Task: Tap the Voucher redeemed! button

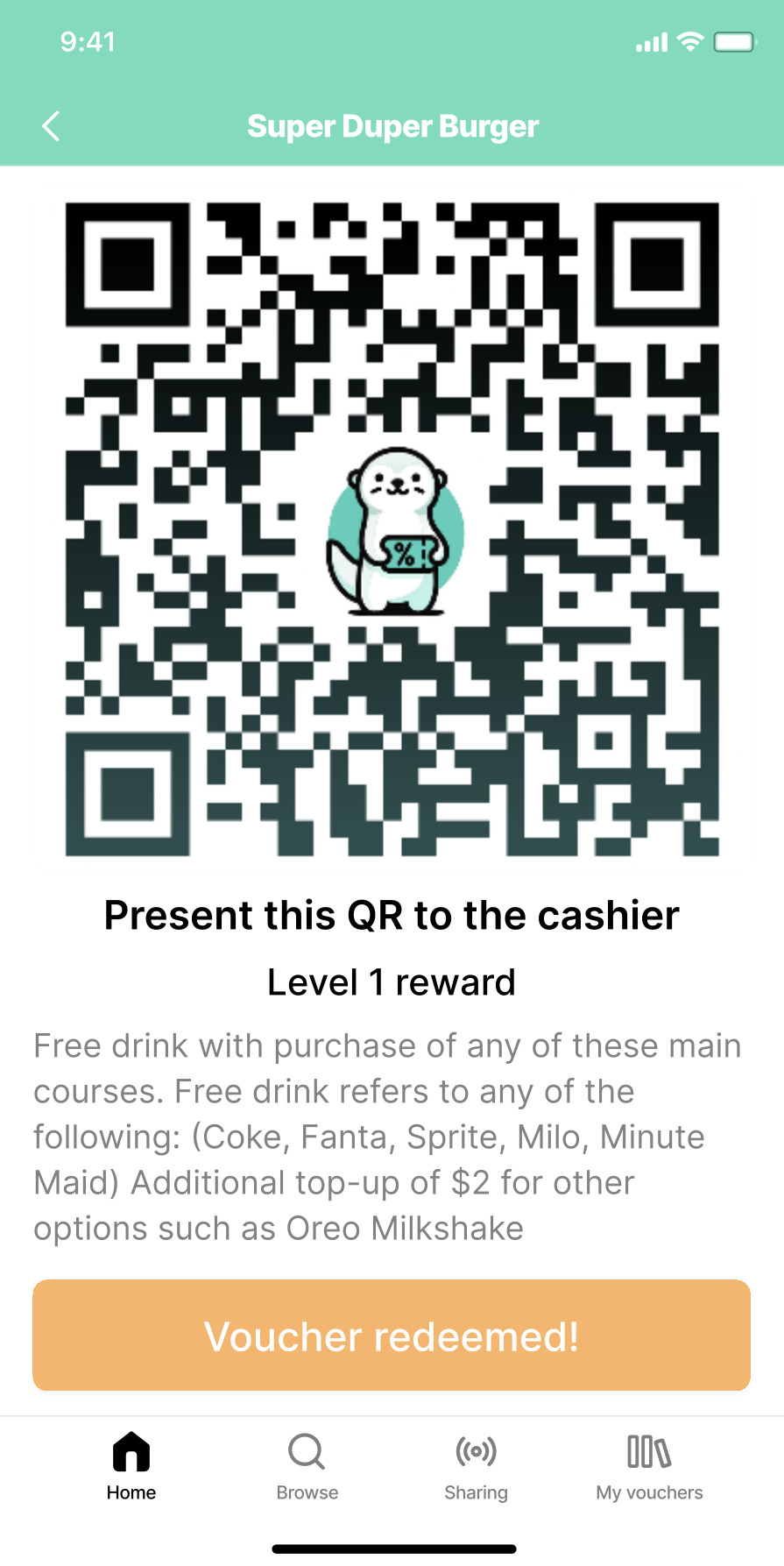Action: point(392,1336)
